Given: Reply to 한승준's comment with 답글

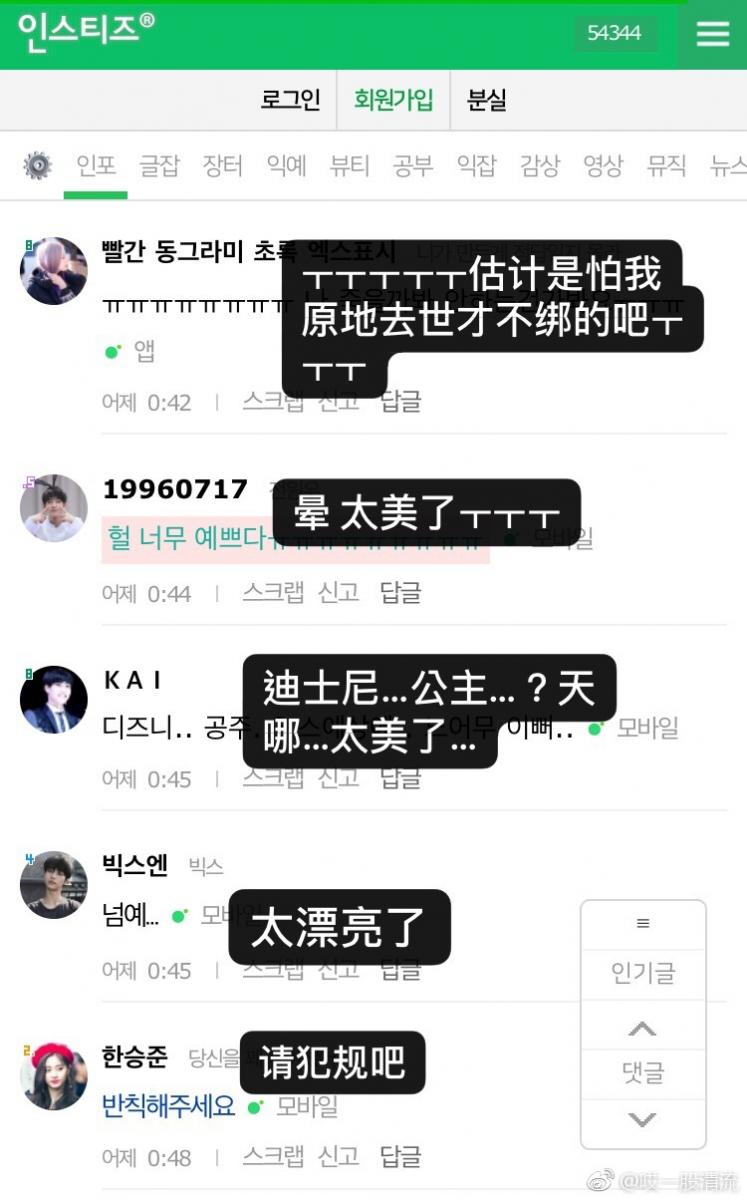Looking at the screenshot, I should [x=400, y=1157].
